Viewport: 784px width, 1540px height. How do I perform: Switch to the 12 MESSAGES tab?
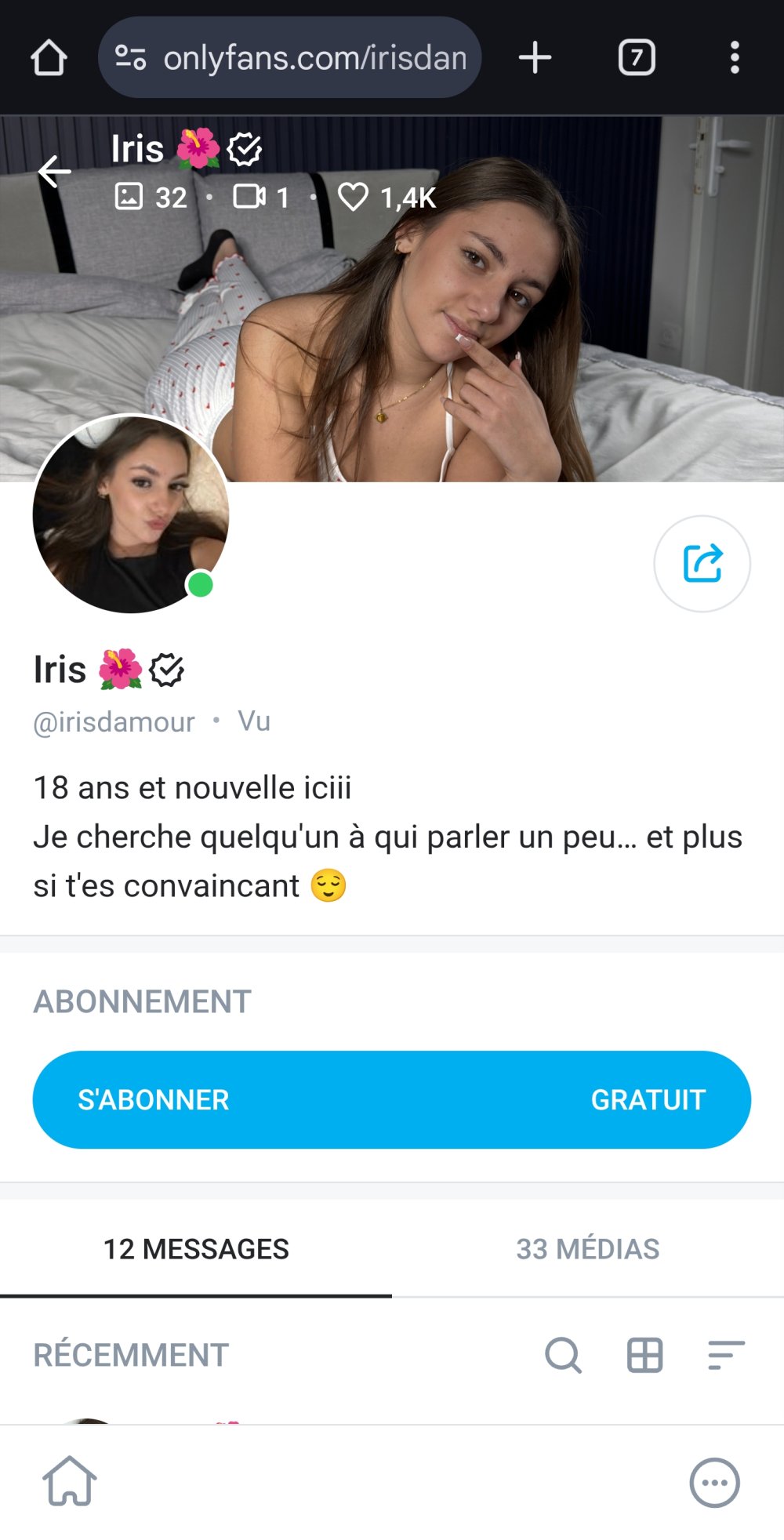(196, 1248)
